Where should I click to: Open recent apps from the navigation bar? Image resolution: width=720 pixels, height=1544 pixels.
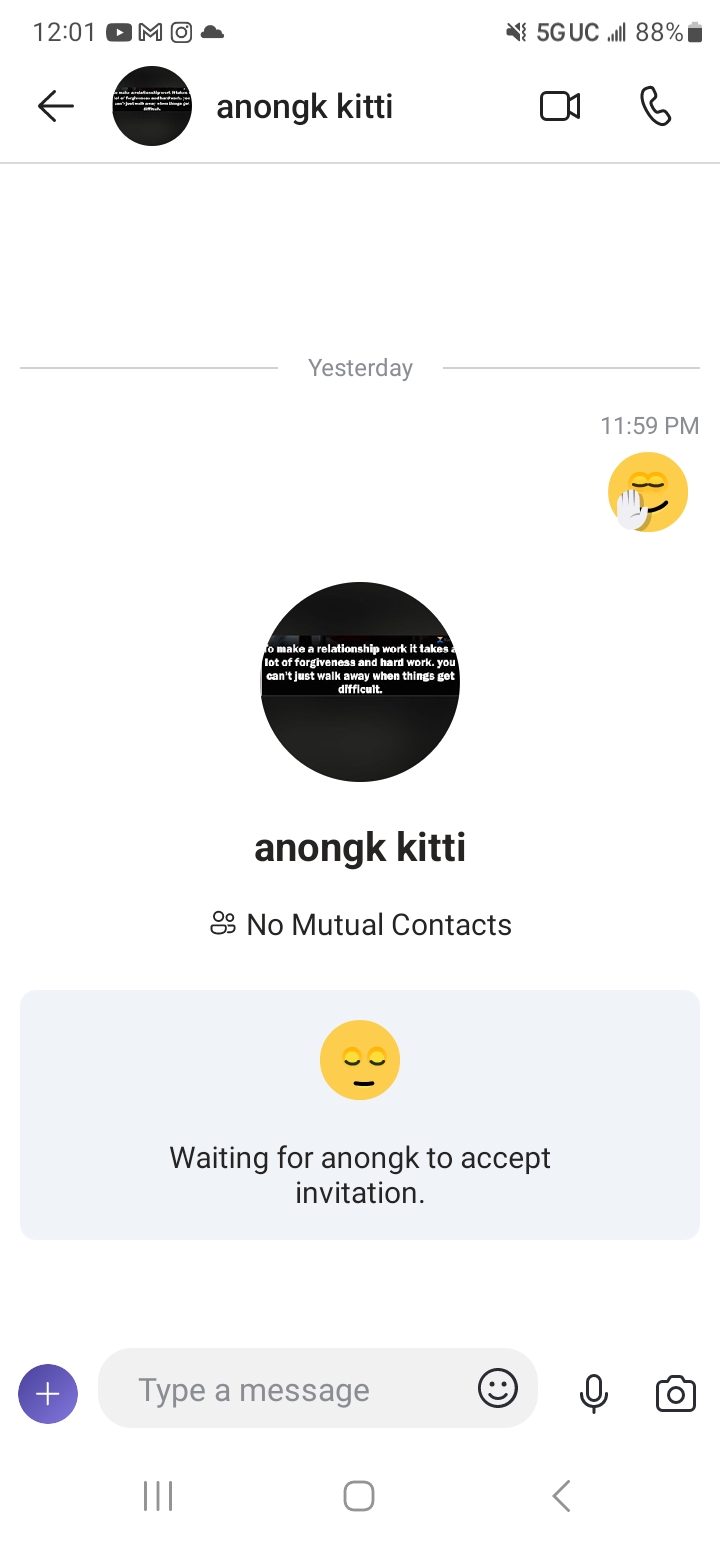coord(158,1496)
